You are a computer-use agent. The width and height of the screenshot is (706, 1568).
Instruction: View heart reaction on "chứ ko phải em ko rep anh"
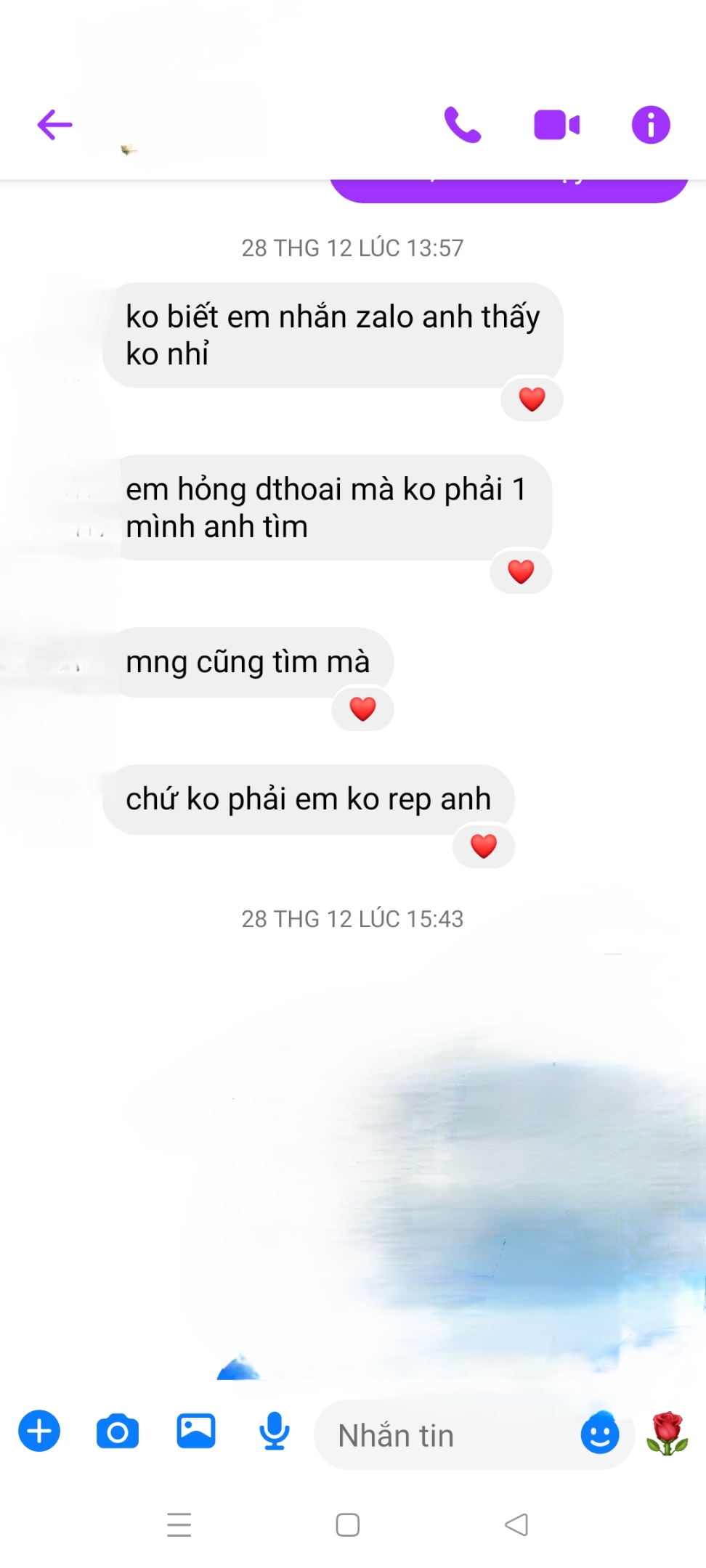pos(484,846)
